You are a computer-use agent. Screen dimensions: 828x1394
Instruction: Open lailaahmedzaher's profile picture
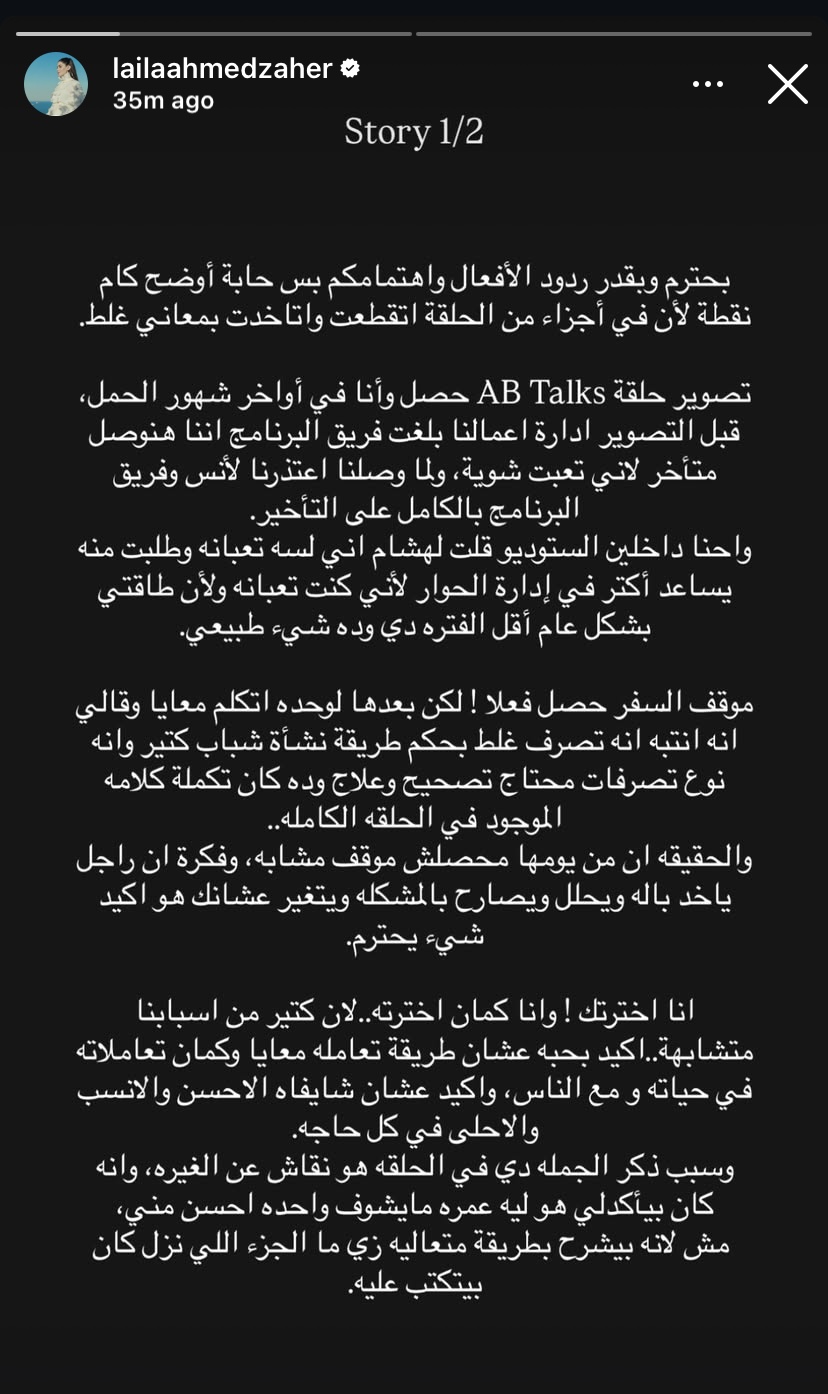(x=56, y=84)
